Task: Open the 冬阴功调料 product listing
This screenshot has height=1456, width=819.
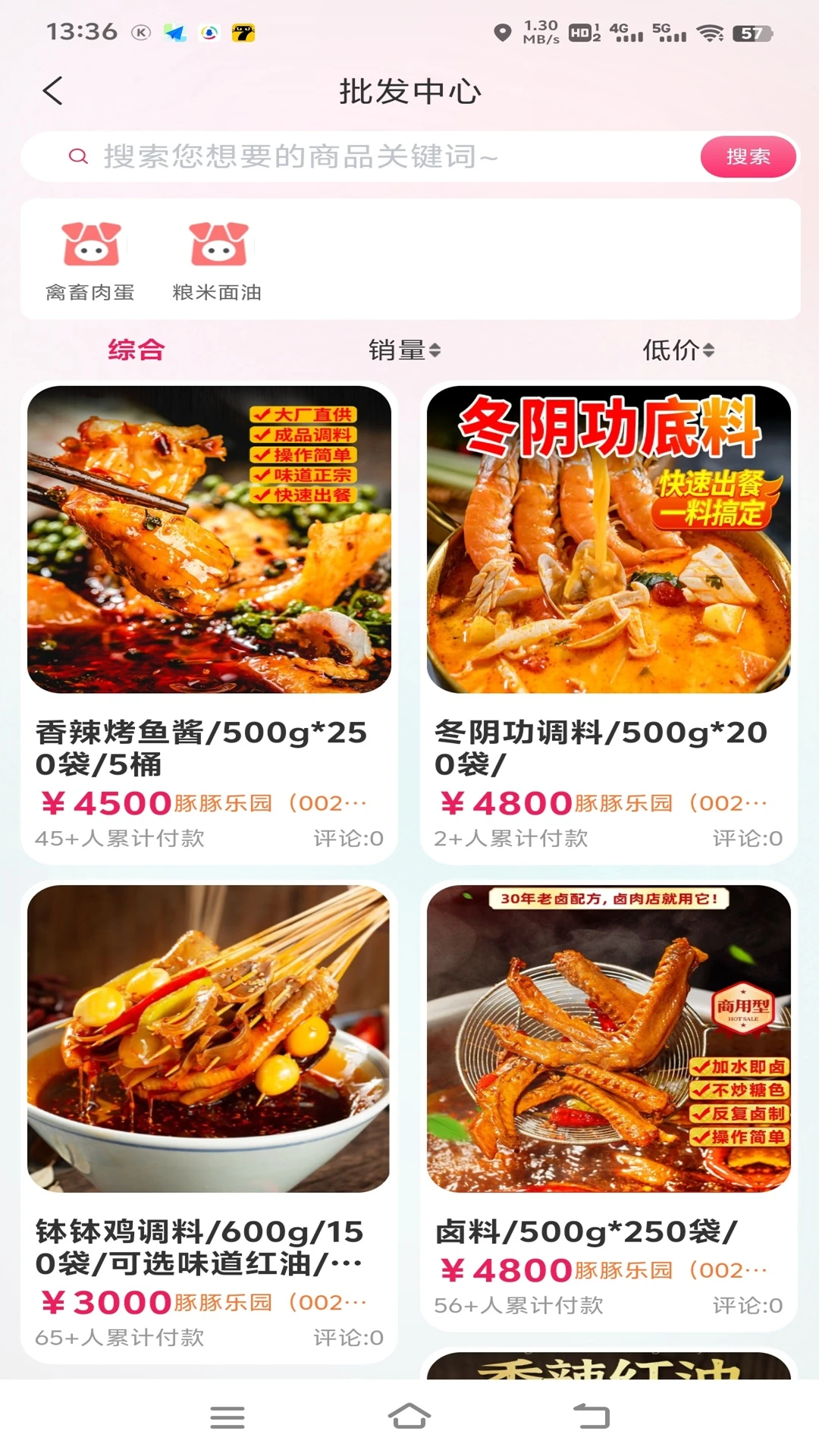Action: click(x=604, y=554)
